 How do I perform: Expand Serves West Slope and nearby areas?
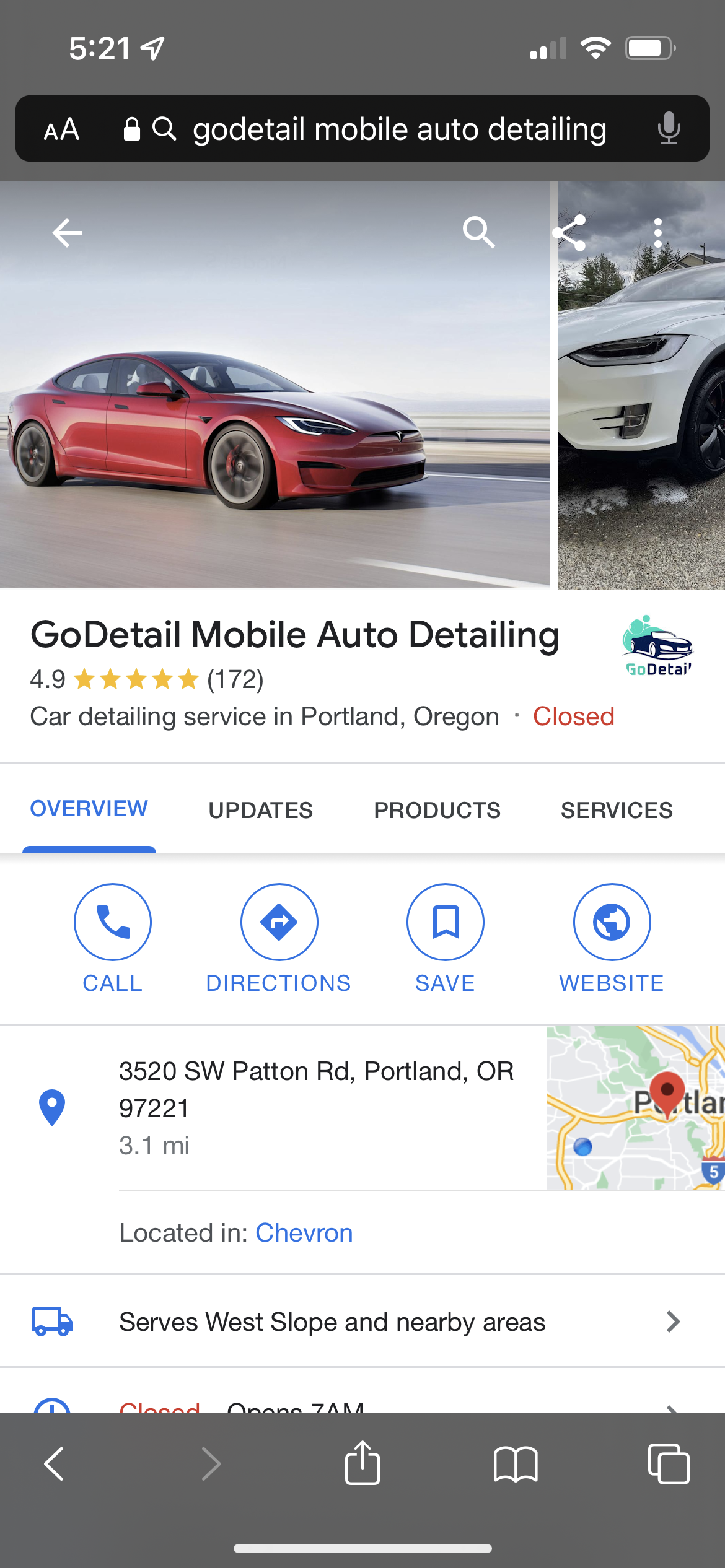(x=362, y=1322)
